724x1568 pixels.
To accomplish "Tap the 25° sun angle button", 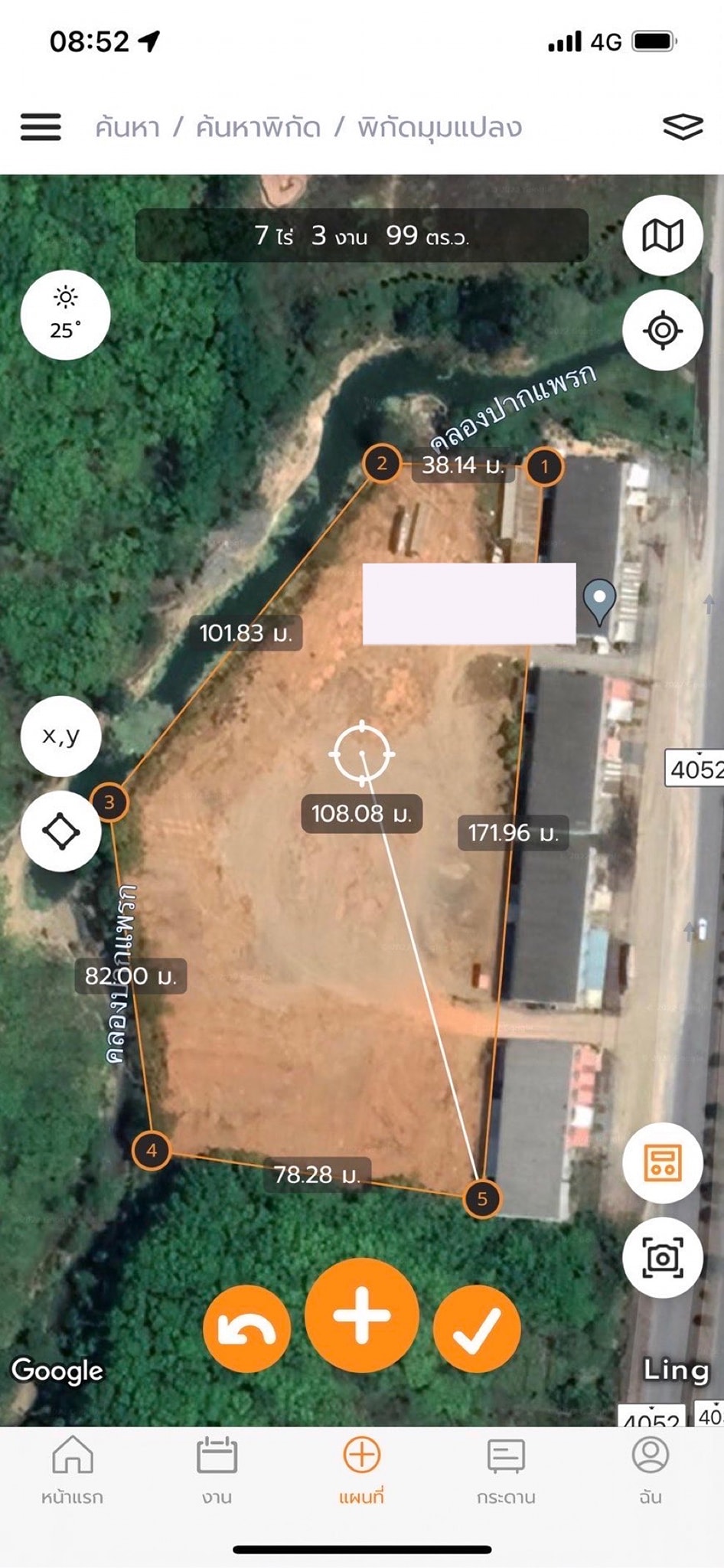I will [65, 315].
